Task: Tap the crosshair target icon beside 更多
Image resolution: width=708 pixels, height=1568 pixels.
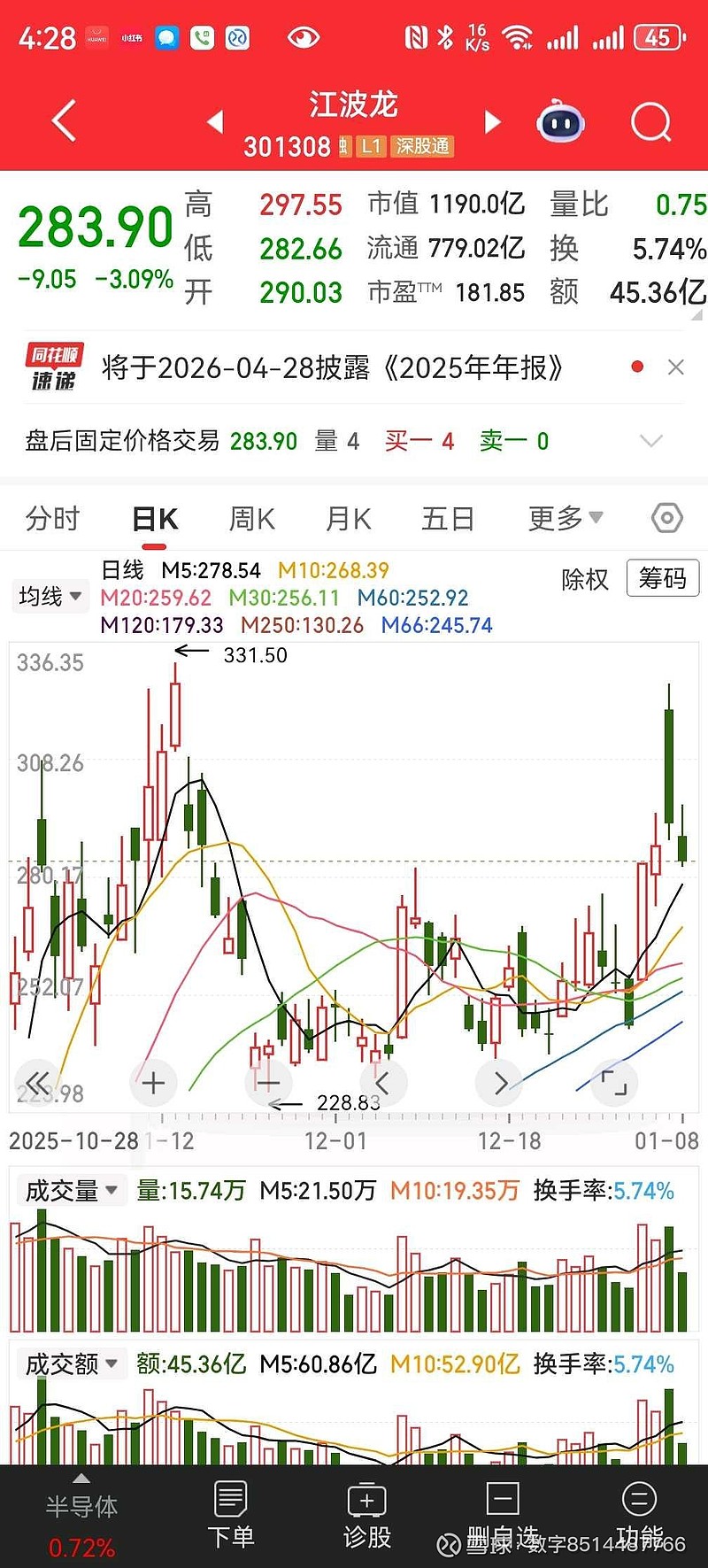Action: point(666,517)
